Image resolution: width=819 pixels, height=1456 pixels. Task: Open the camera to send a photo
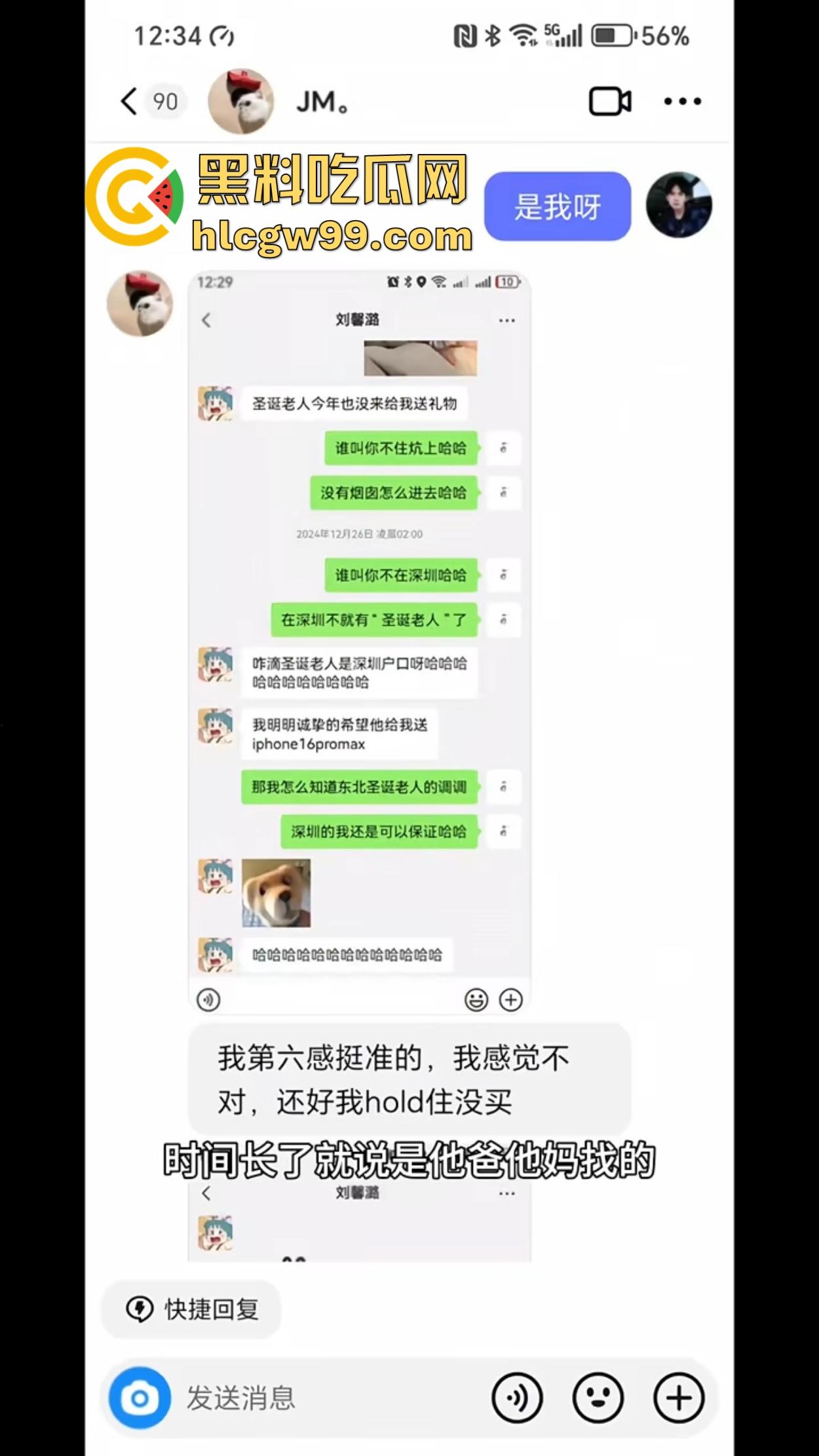tap(140, 1398)
